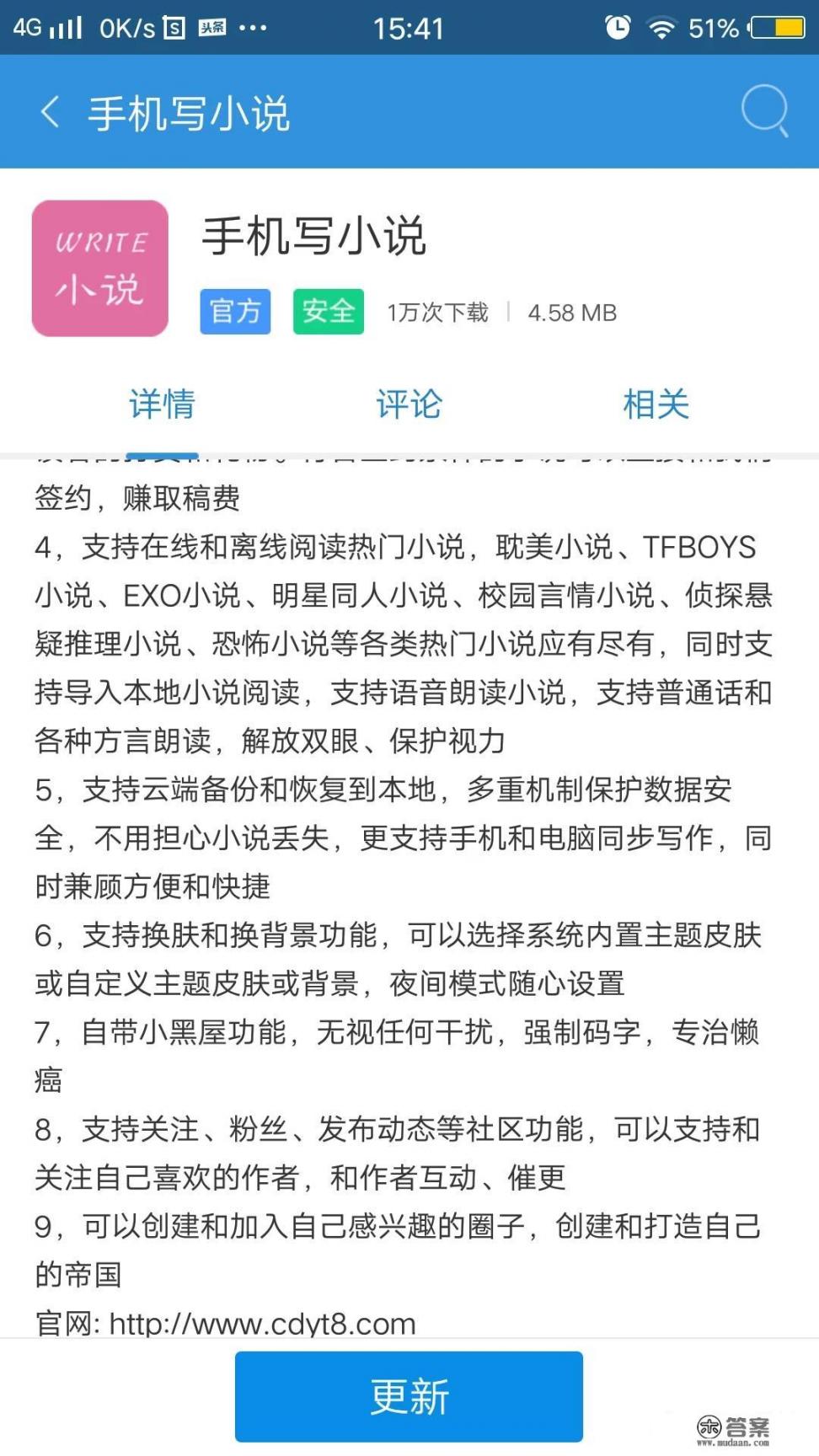Switch to the 相关 tab

click(x=656, y=405)
